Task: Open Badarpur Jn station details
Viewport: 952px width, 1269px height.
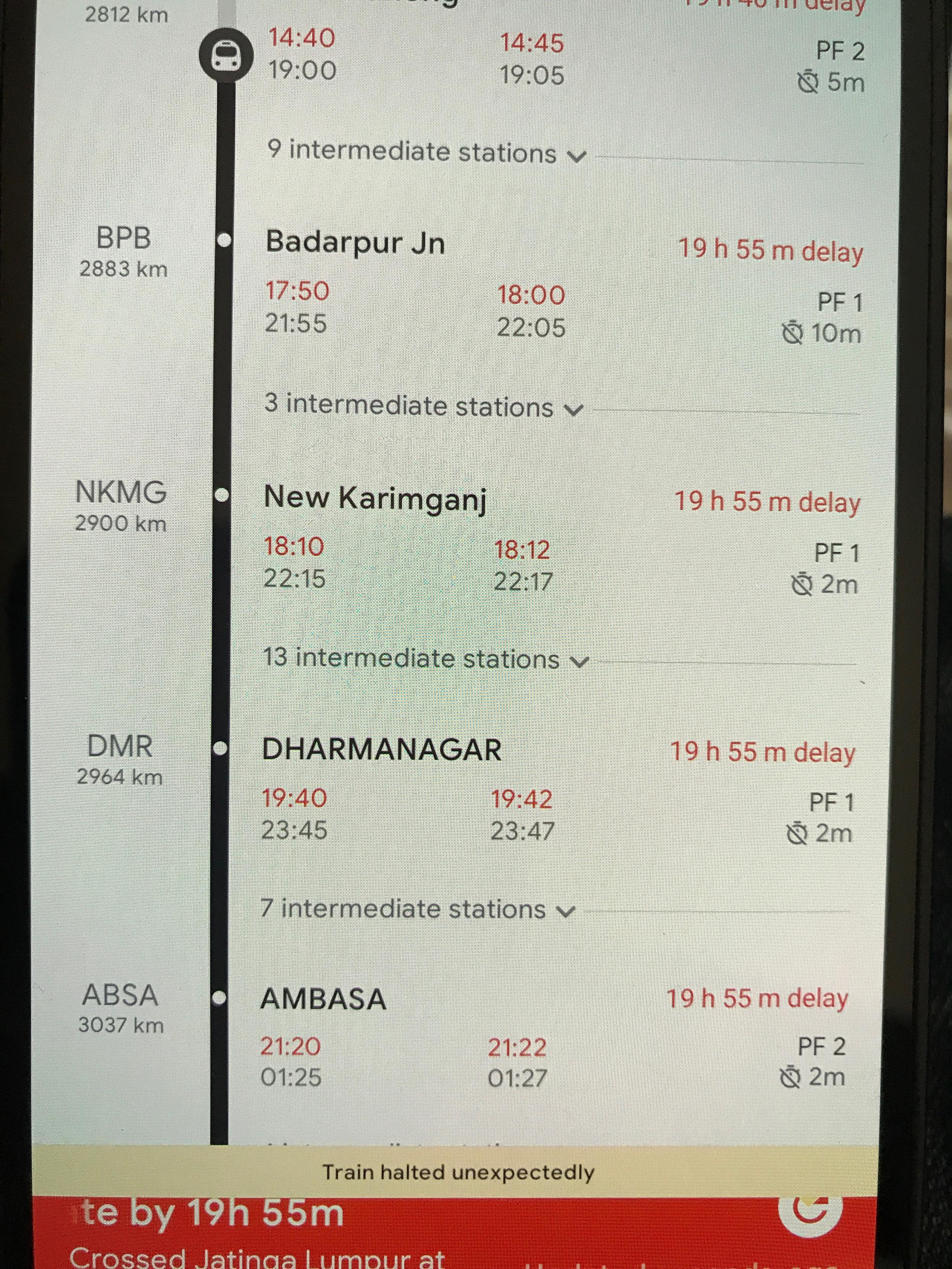Action: click(355, 243)
